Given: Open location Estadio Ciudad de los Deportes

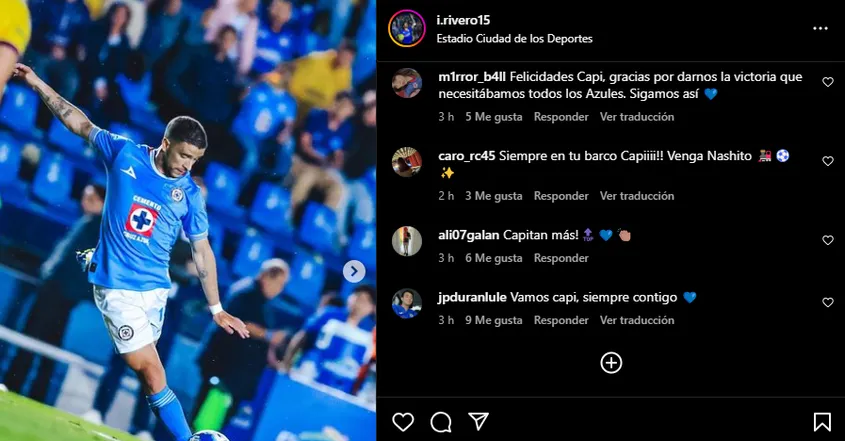Looking at the screenshot, I should click(514, 39).
